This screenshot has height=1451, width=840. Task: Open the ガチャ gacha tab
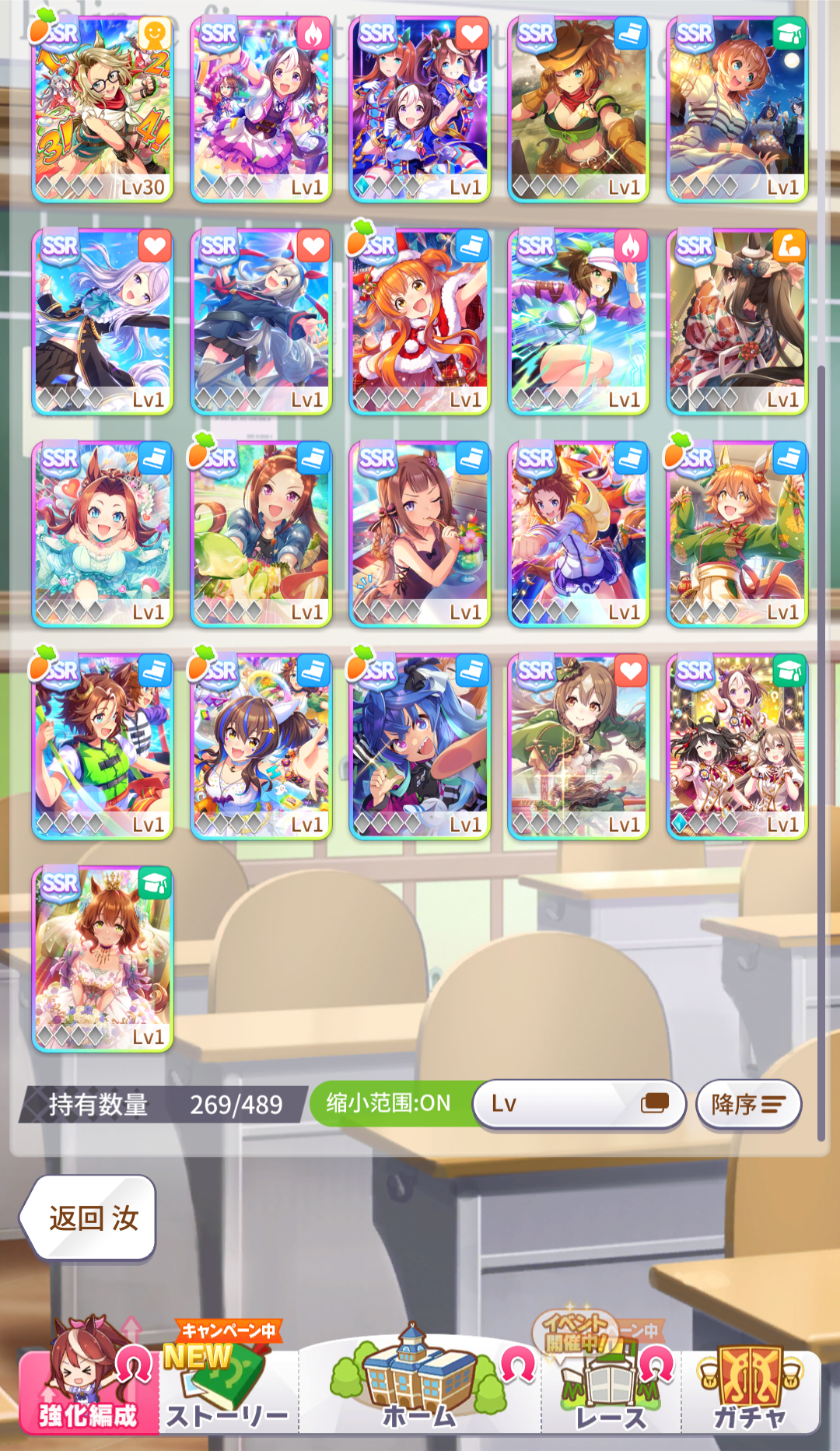point(751,1393)
